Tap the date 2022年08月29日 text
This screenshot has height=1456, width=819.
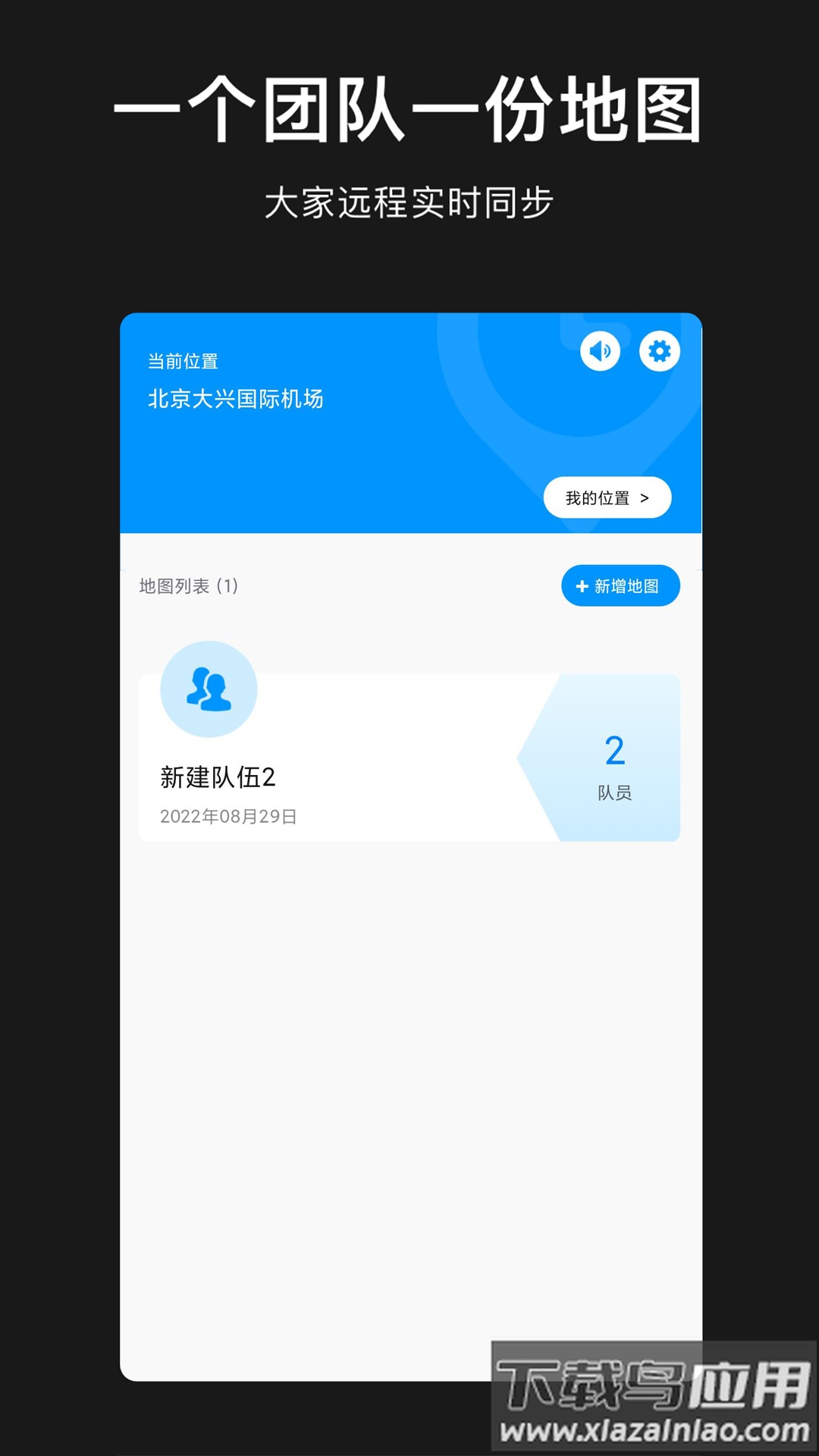point(227,817)
